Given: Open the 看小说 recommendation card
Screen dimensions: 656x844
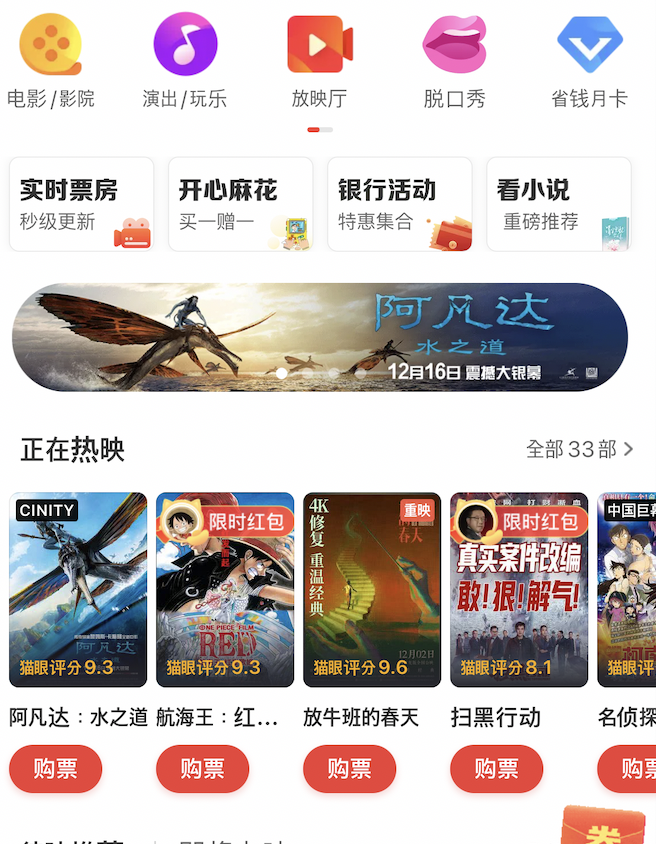Looking at the screenshot, I should (x=558, y=204).
